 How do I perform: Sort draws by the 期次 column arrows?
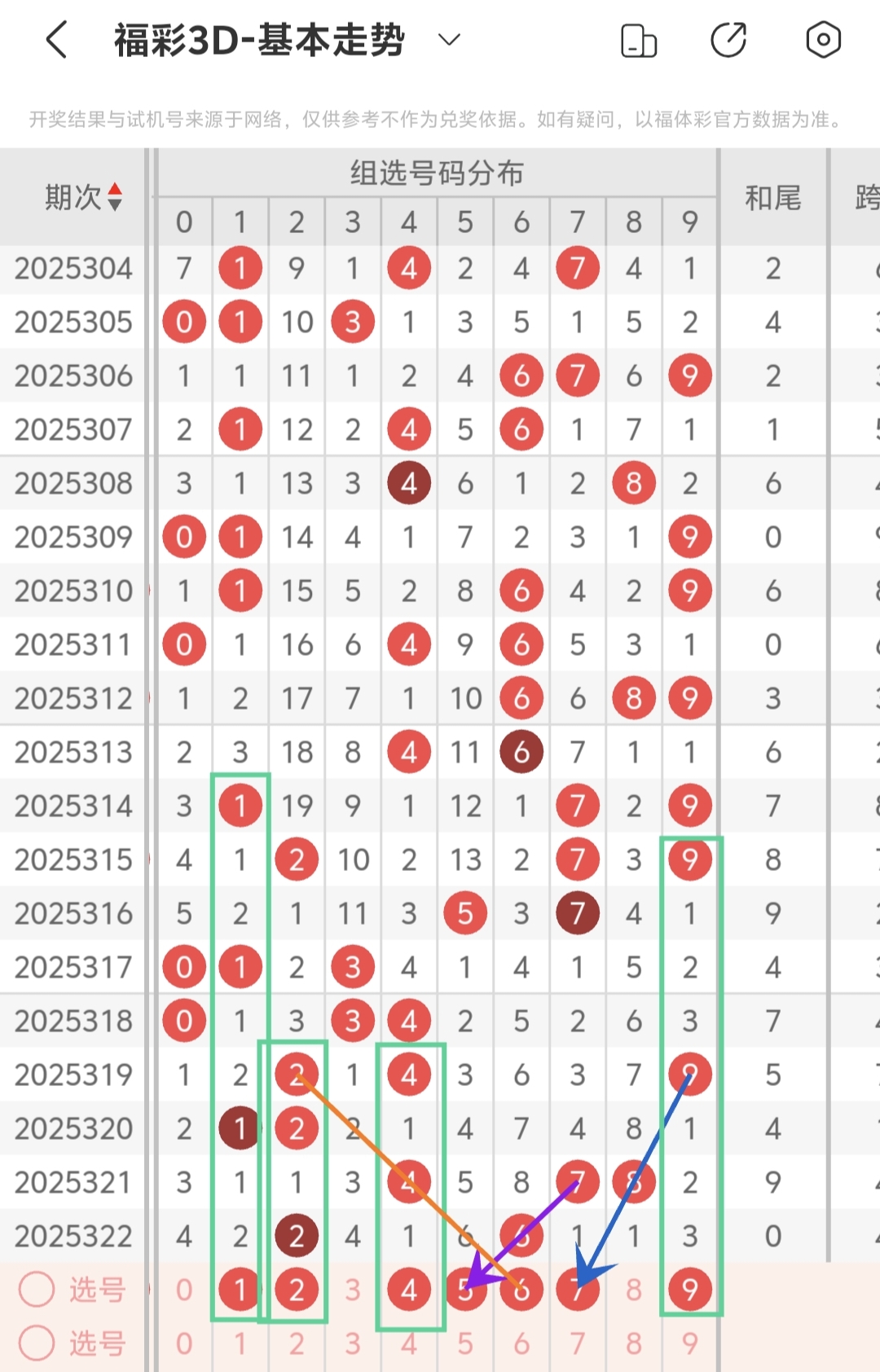click(115, 197)
